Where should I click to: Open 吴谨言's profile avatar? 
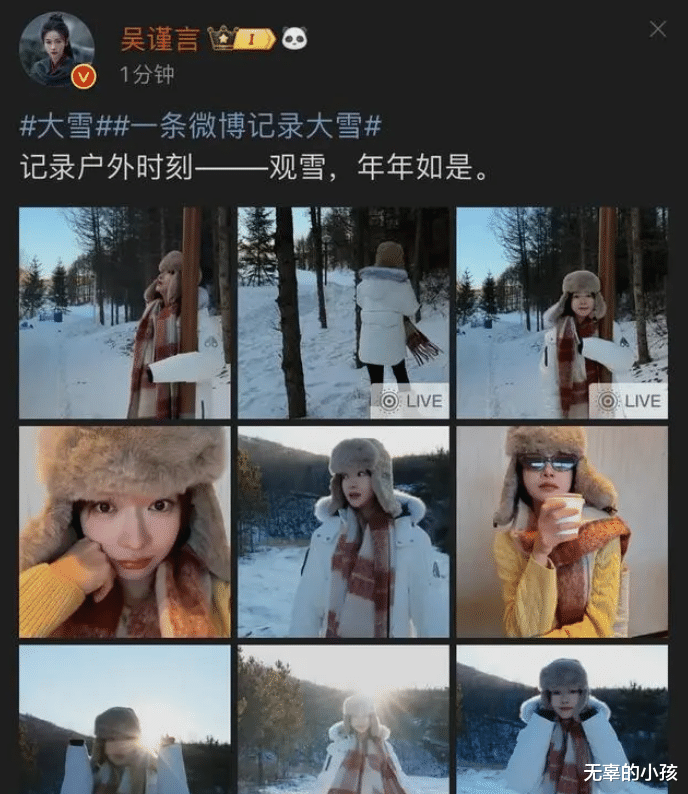click(57, 50)
